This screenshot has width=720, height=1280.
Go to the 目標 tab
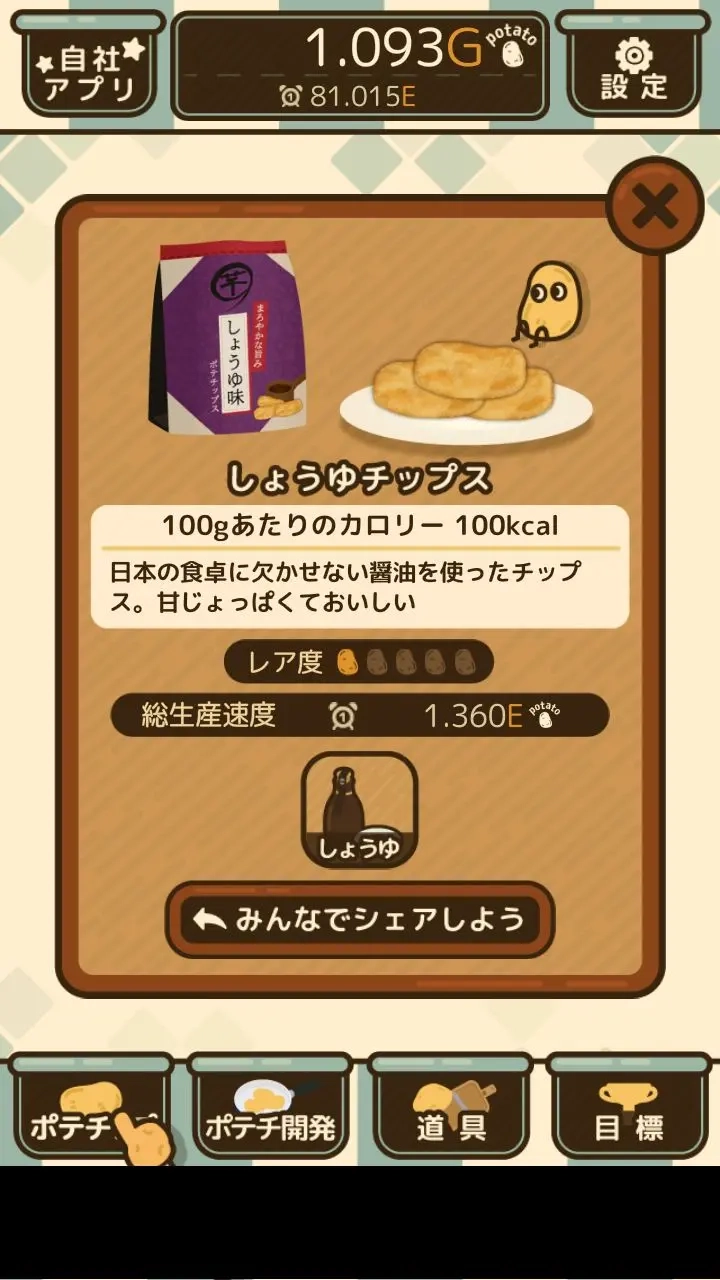pos(629,1110)
